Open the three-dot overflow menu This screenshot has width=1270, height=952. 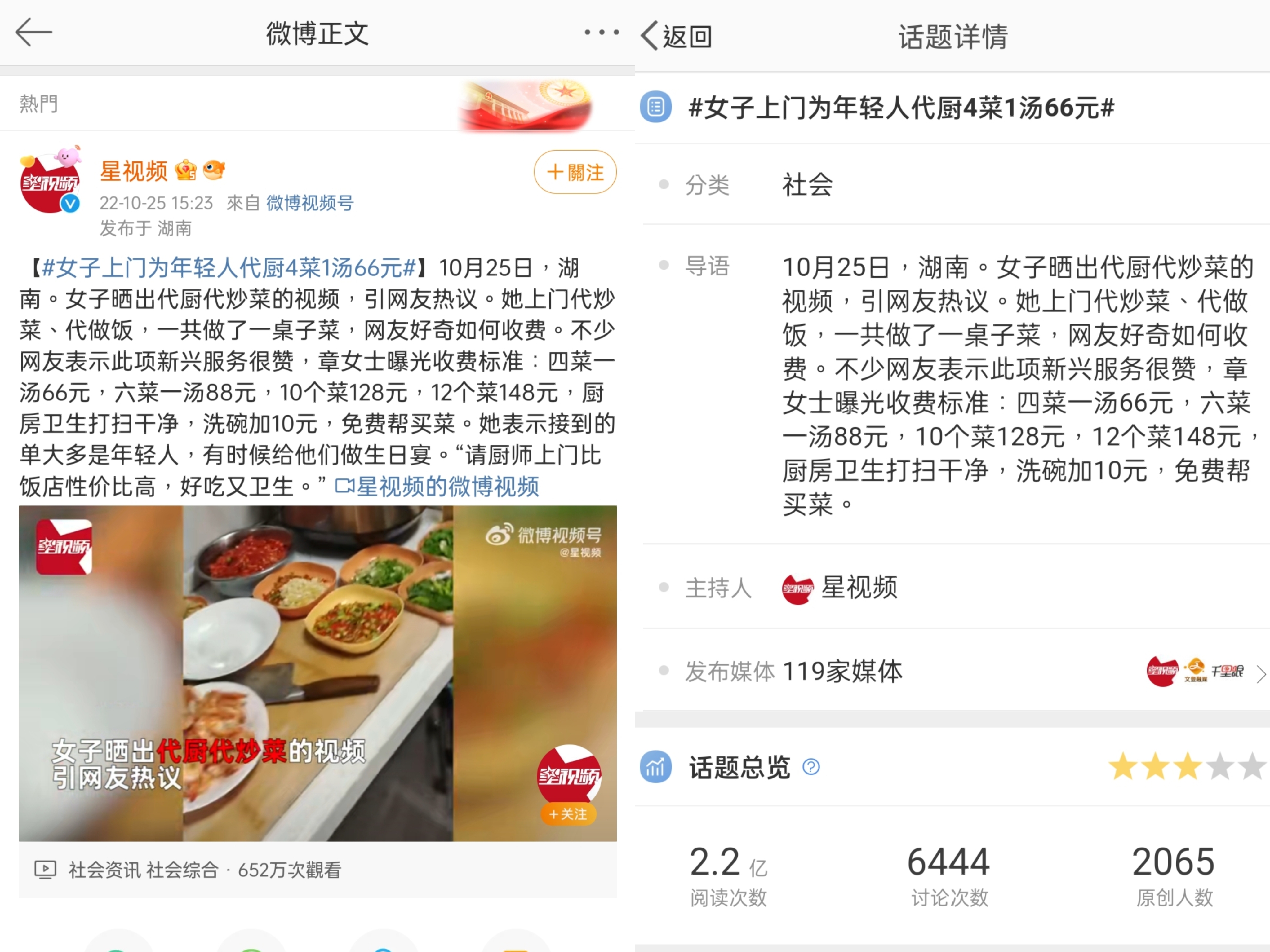[x=601, y=32]
